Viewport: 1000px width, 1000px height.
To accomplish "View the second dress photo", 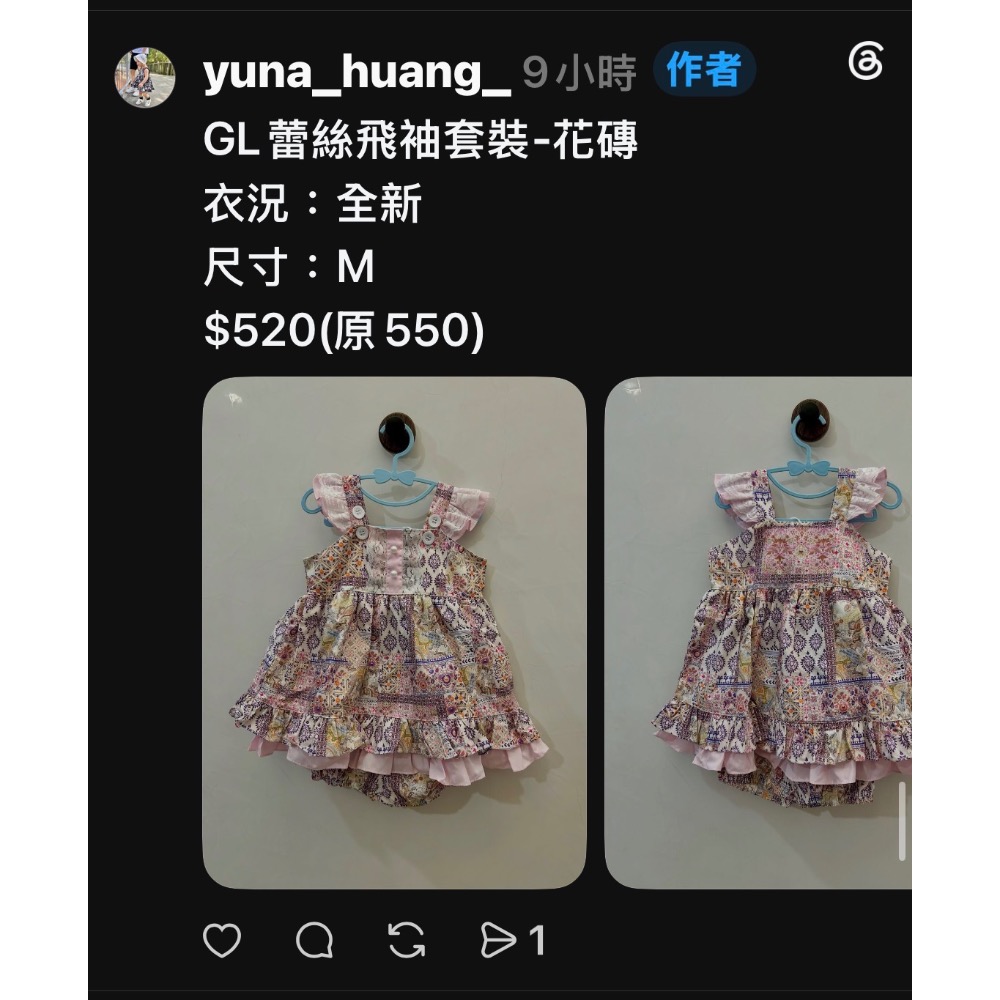I will click(758, 633).
